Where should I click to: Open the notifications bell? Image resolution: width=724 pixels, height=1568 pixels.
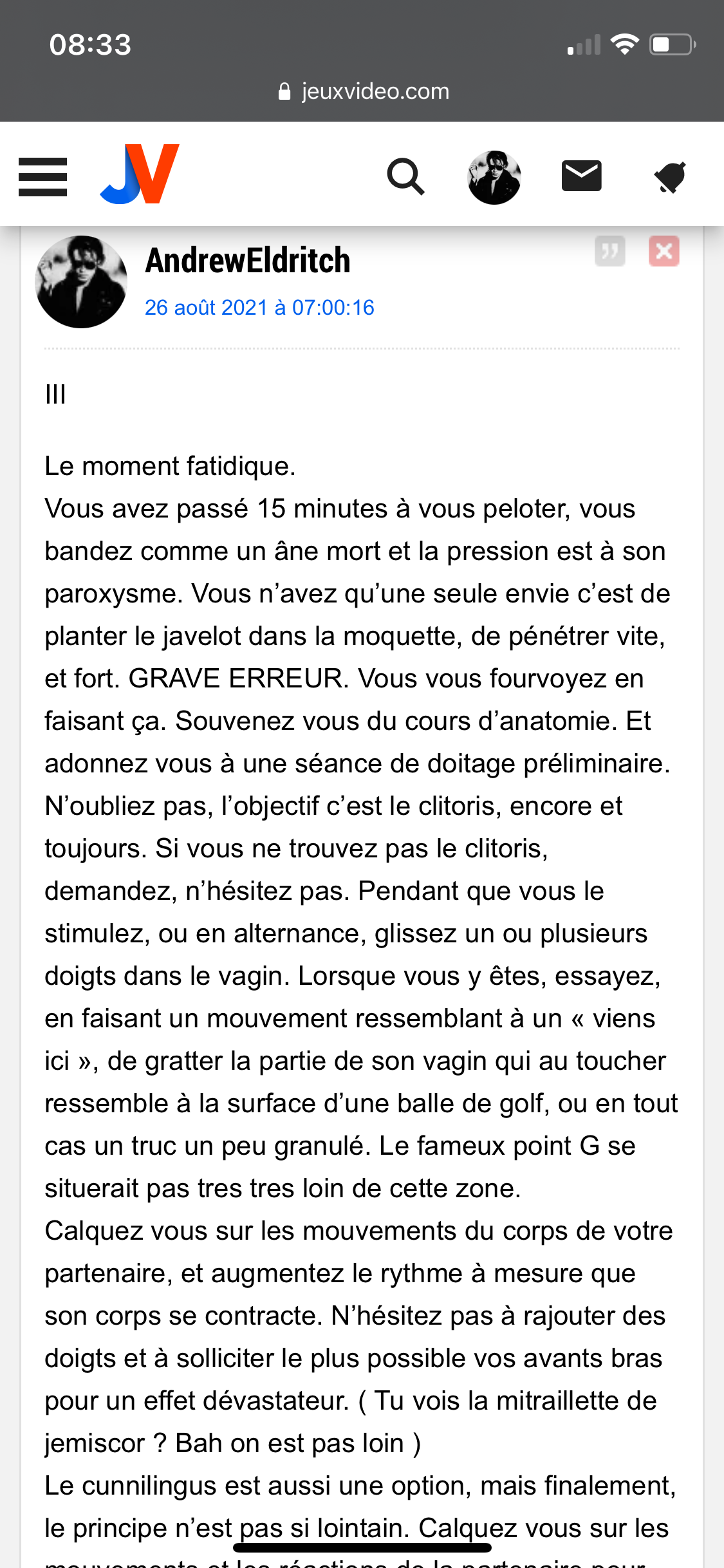tap(670, 177)
